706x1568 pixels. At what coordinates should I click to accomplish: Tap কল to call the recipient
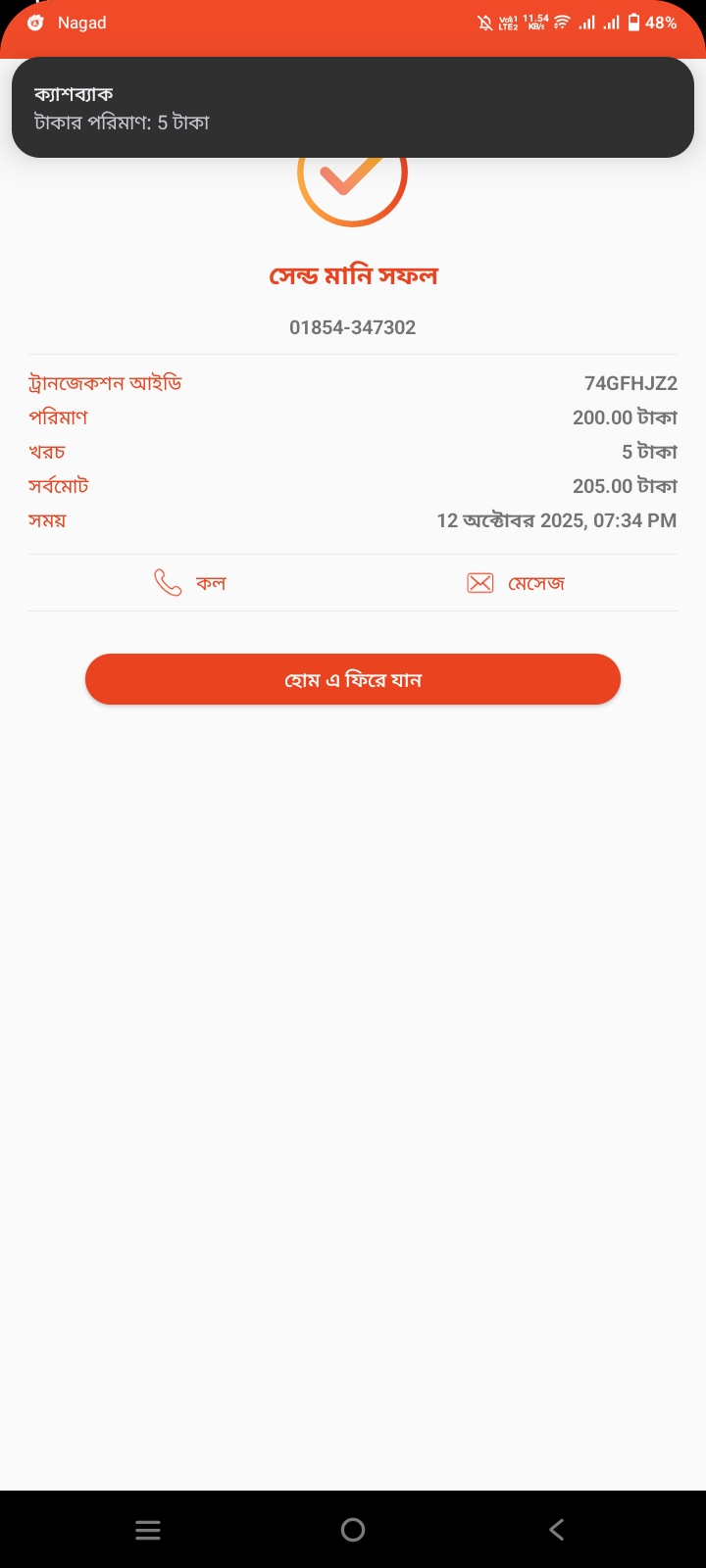pos(190,583)
